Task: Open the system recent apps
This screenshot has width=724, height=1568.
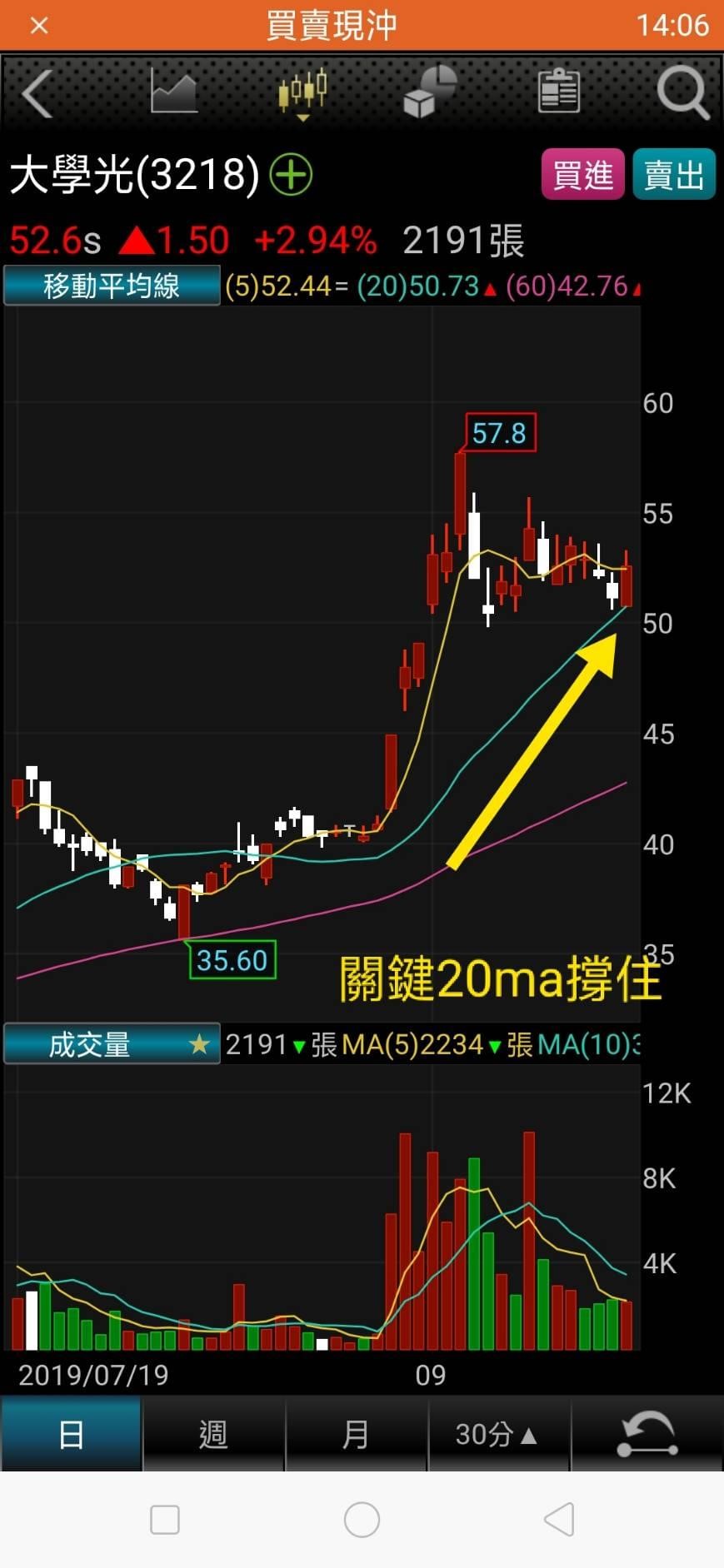Action: pyautogui.click(x=165, y=1520)
